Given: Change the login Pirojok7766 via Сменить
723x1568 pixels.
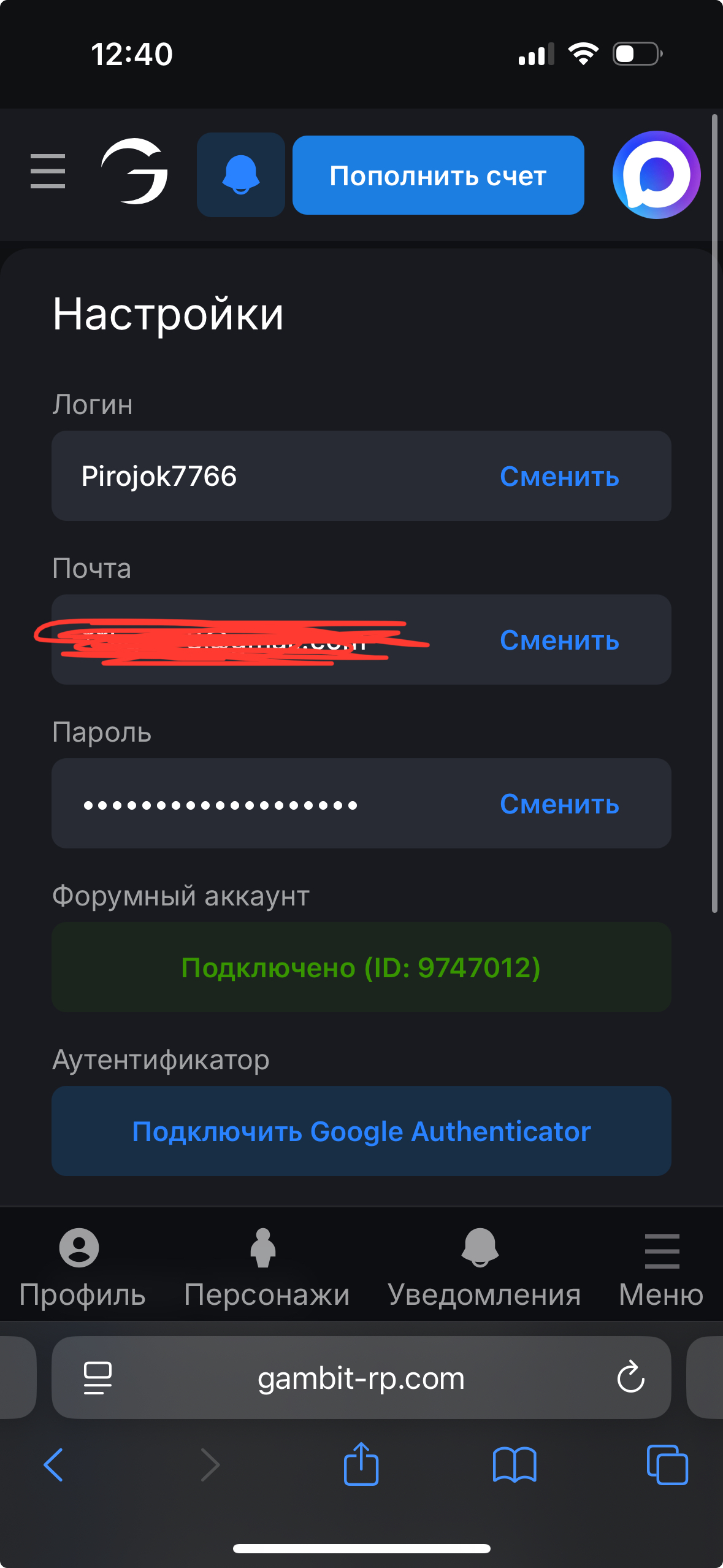Looking at the screenshot, I should click(559, 477).
